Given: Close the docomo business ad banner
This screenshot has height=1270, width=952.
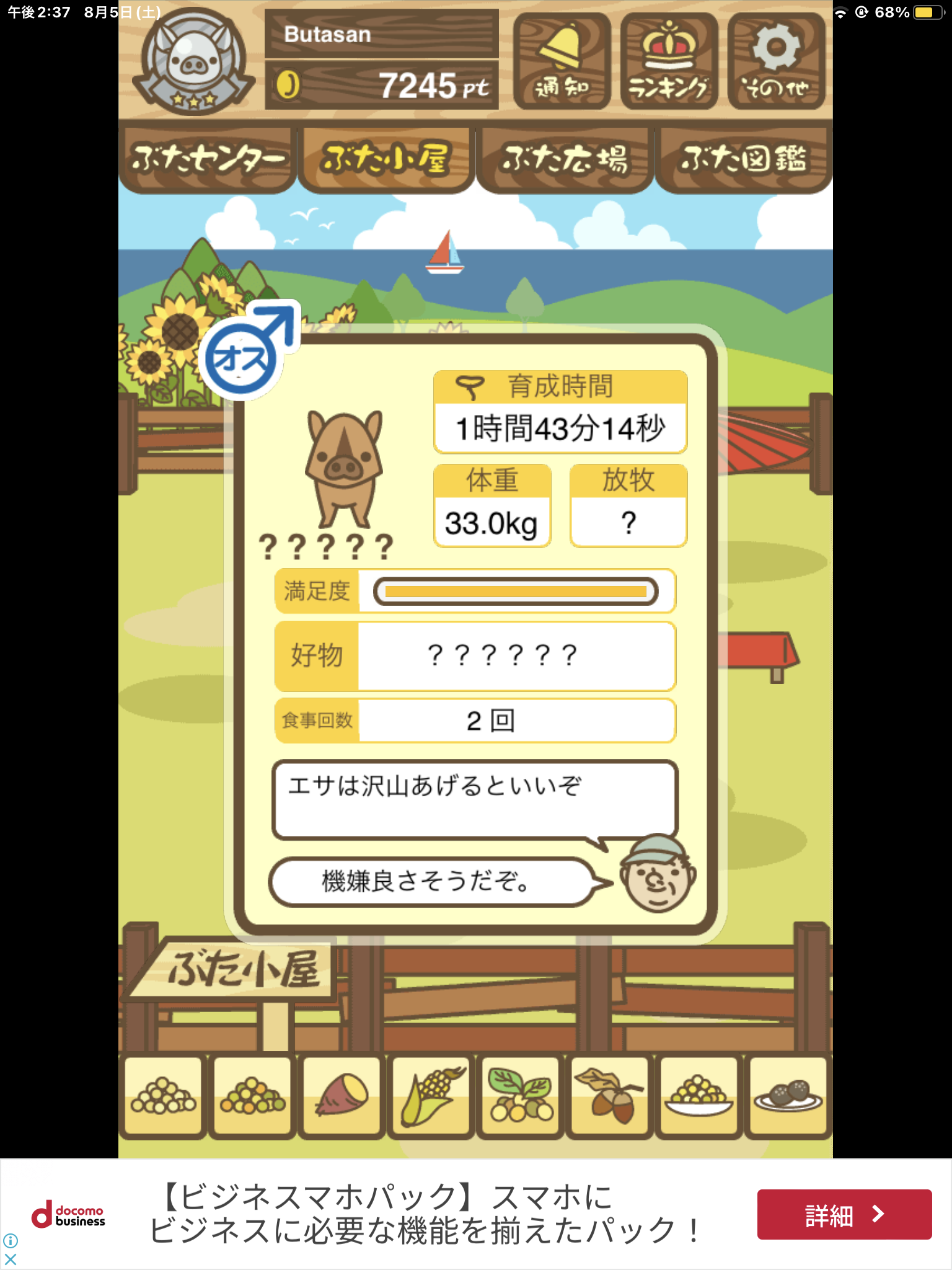Looking at the screenshot, I should (11, 1259).
